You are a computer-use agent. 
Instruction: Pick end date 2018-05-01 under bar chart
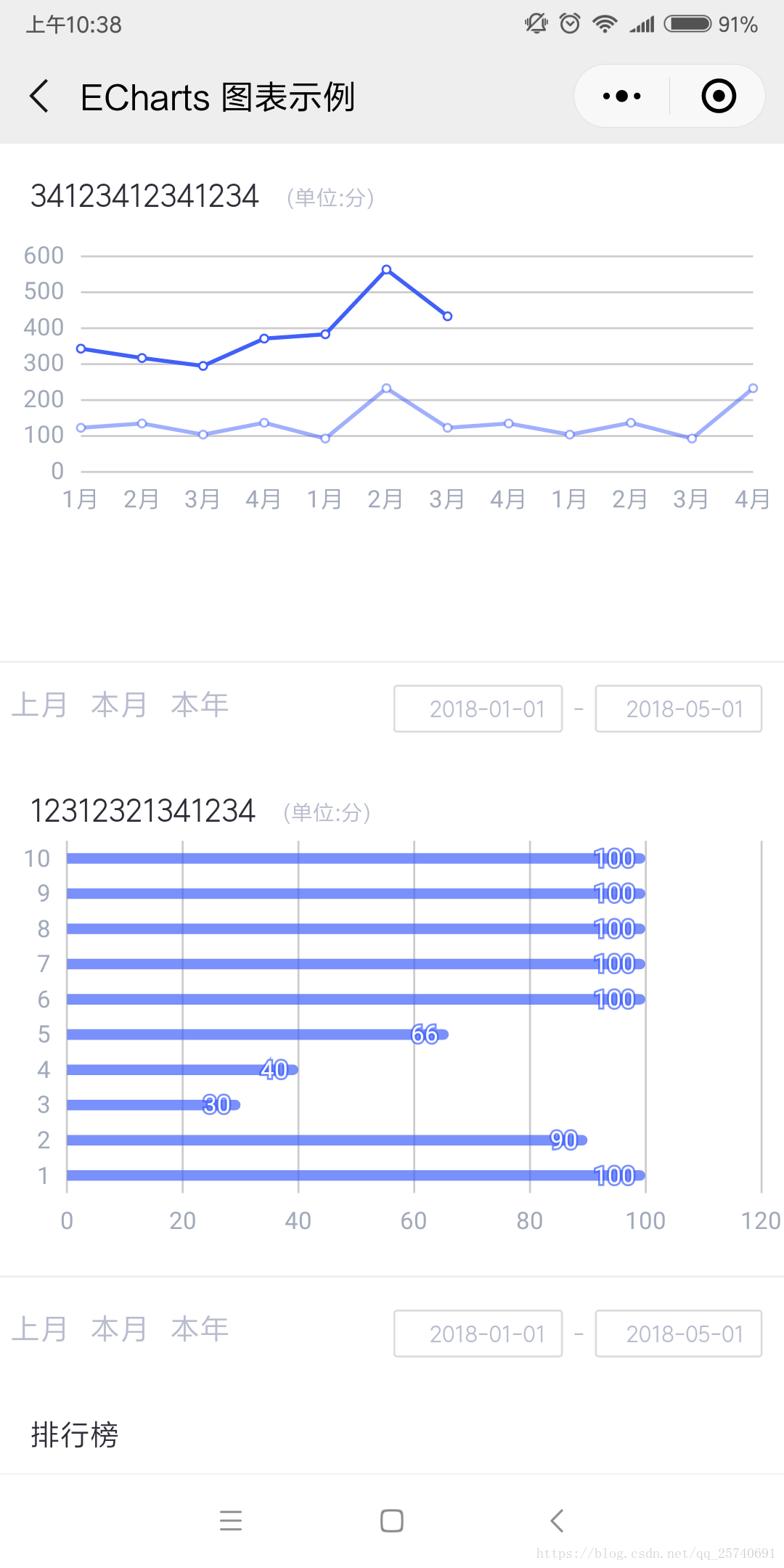pyautogui.click(x=679, y=1334)
